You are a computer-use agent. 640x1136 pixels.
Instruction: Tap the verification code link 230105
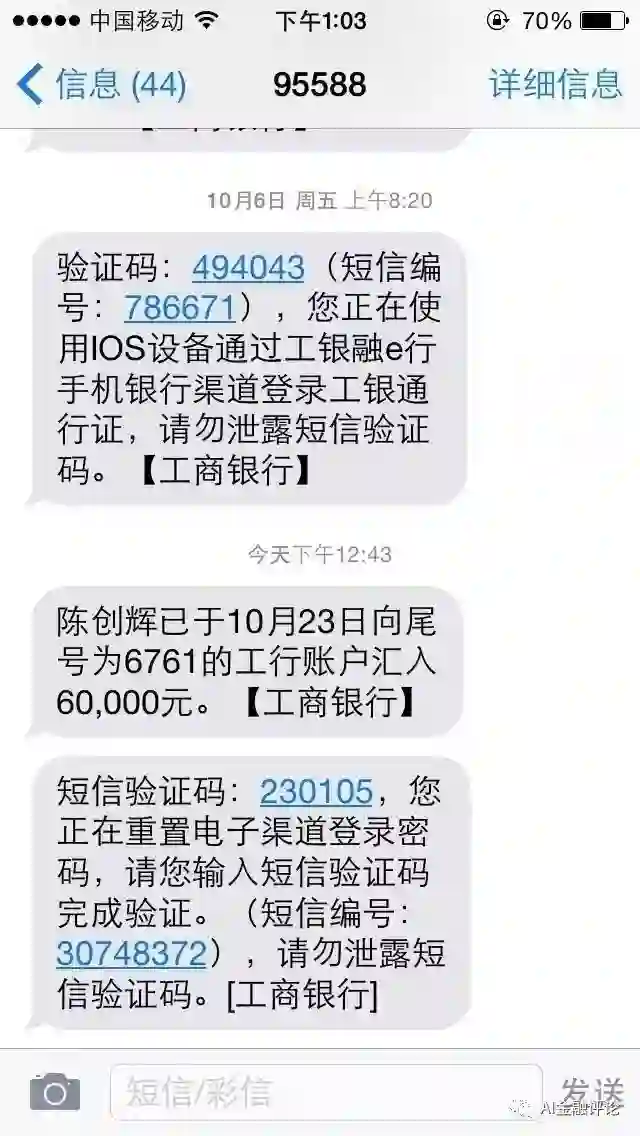pyautogui.click(x=316, y=792)
